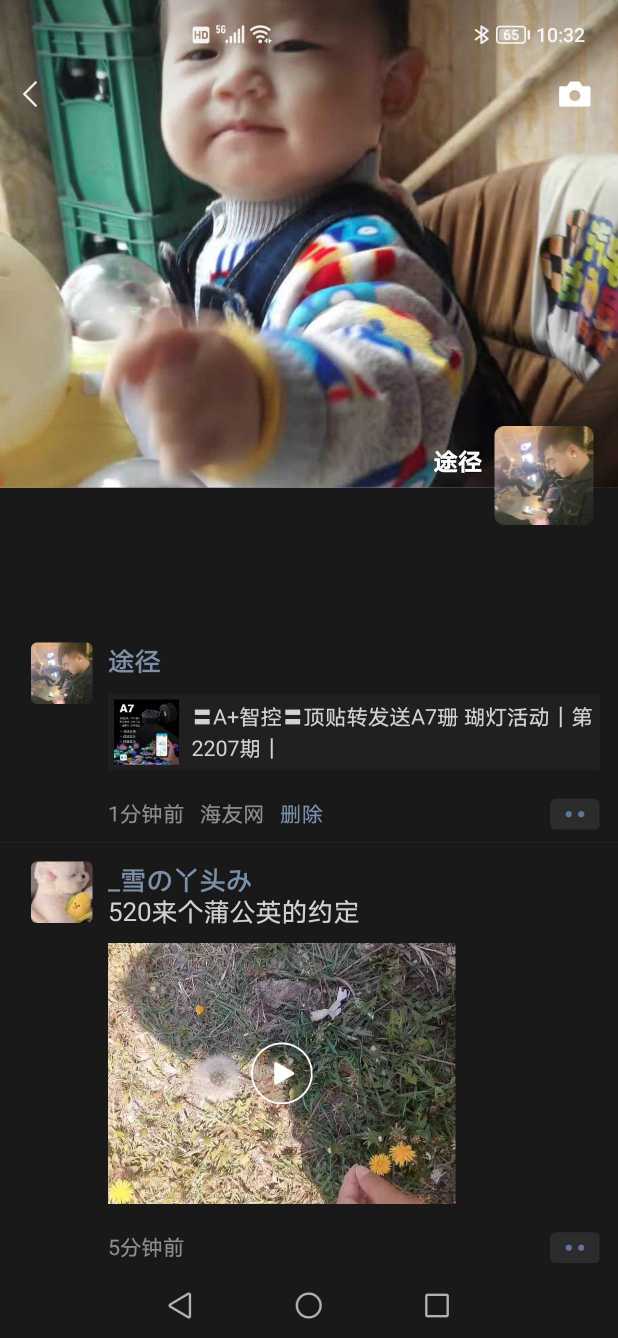Open like/comment menu on the dandelion post
The image size is (618, 1338).
pyautogui.click(x=574, y=1247)
